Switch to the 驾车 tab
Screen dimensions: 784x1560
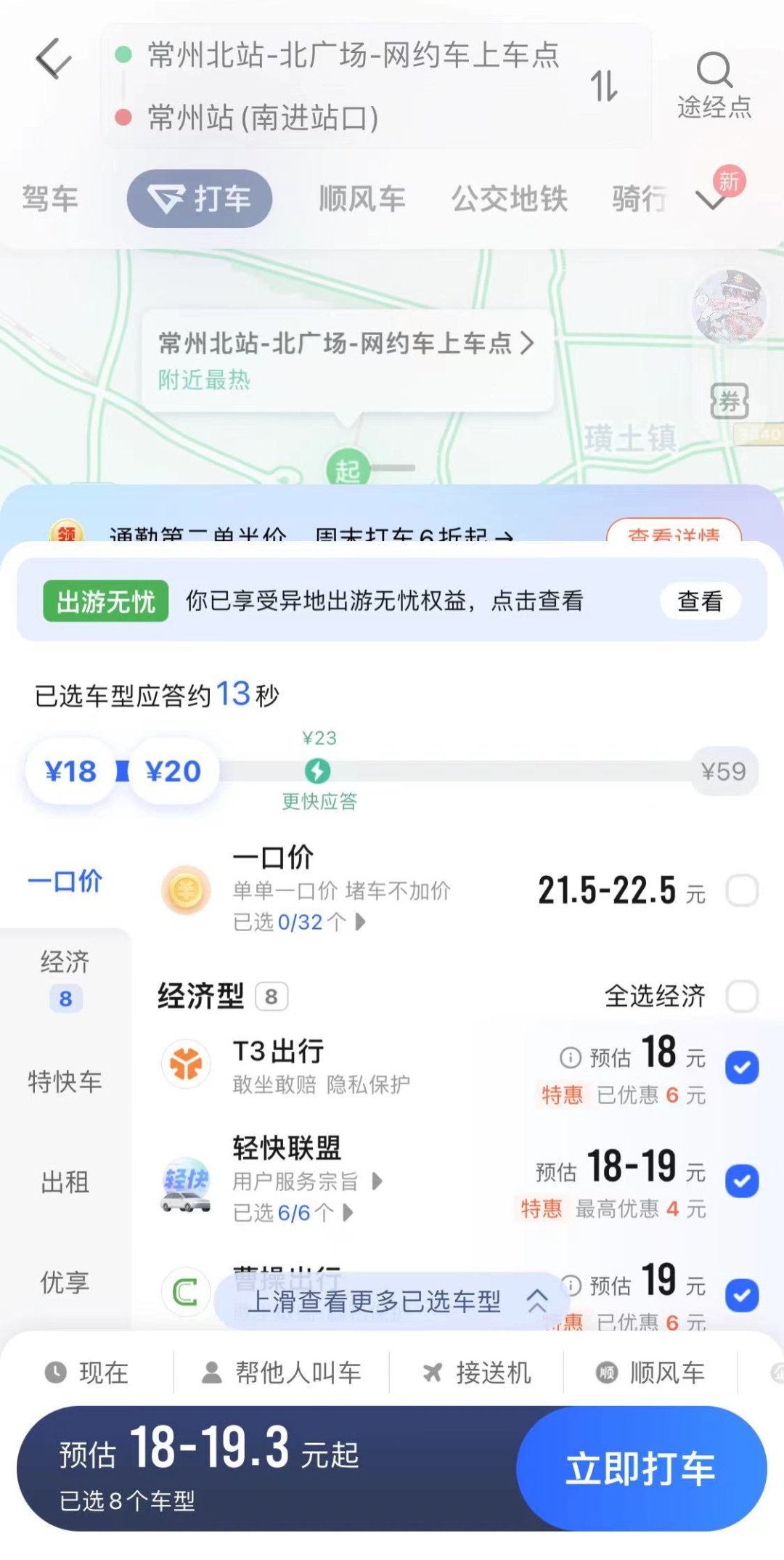pyautogui.click(x=49, y=198)
